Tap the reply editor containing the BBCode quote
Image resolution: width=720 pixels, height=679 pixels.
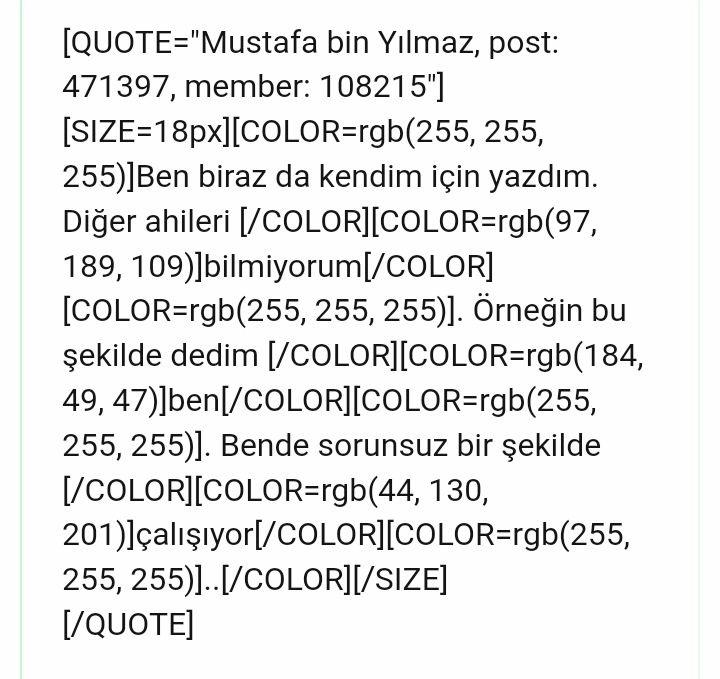point(360,335)
